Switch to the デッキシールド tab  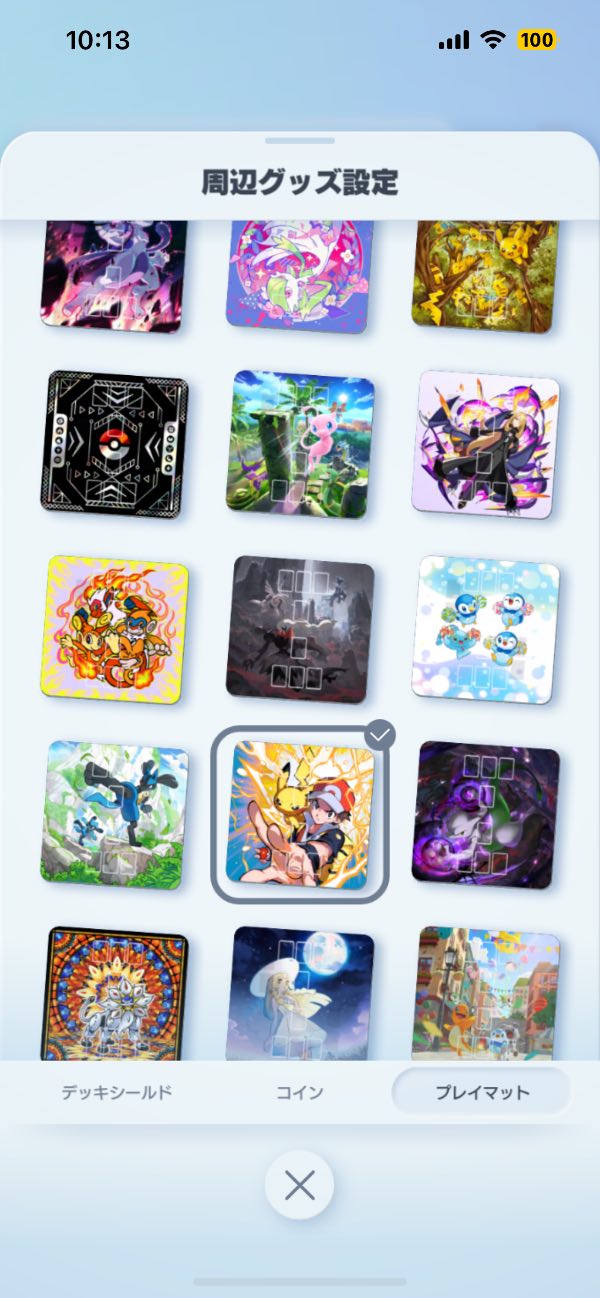coord(116,1092)
